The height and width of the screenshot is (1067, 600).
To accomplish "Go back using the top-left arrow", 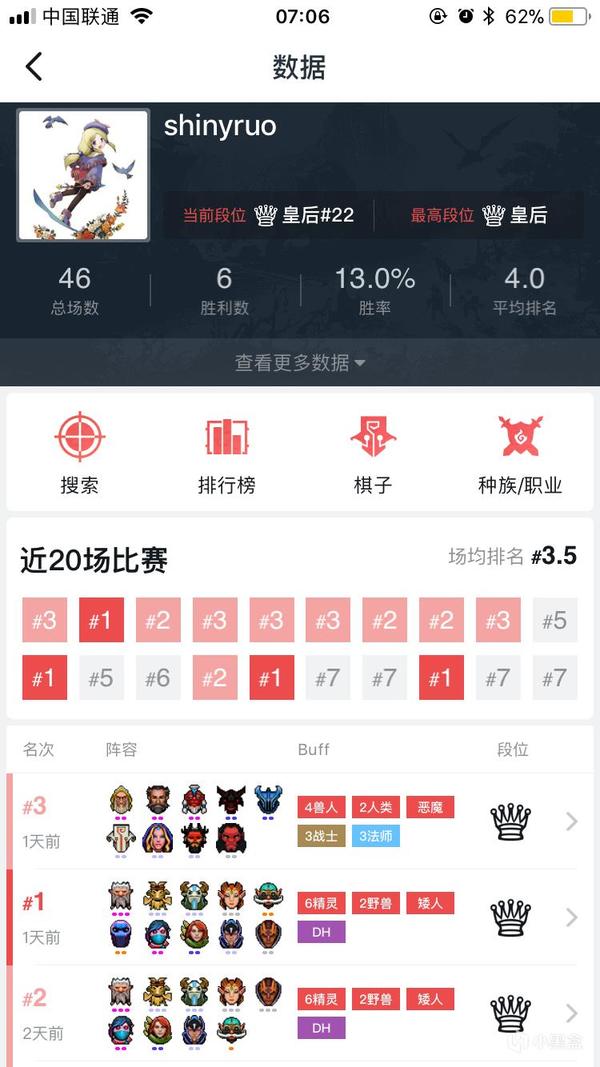I will pos(34,67).
